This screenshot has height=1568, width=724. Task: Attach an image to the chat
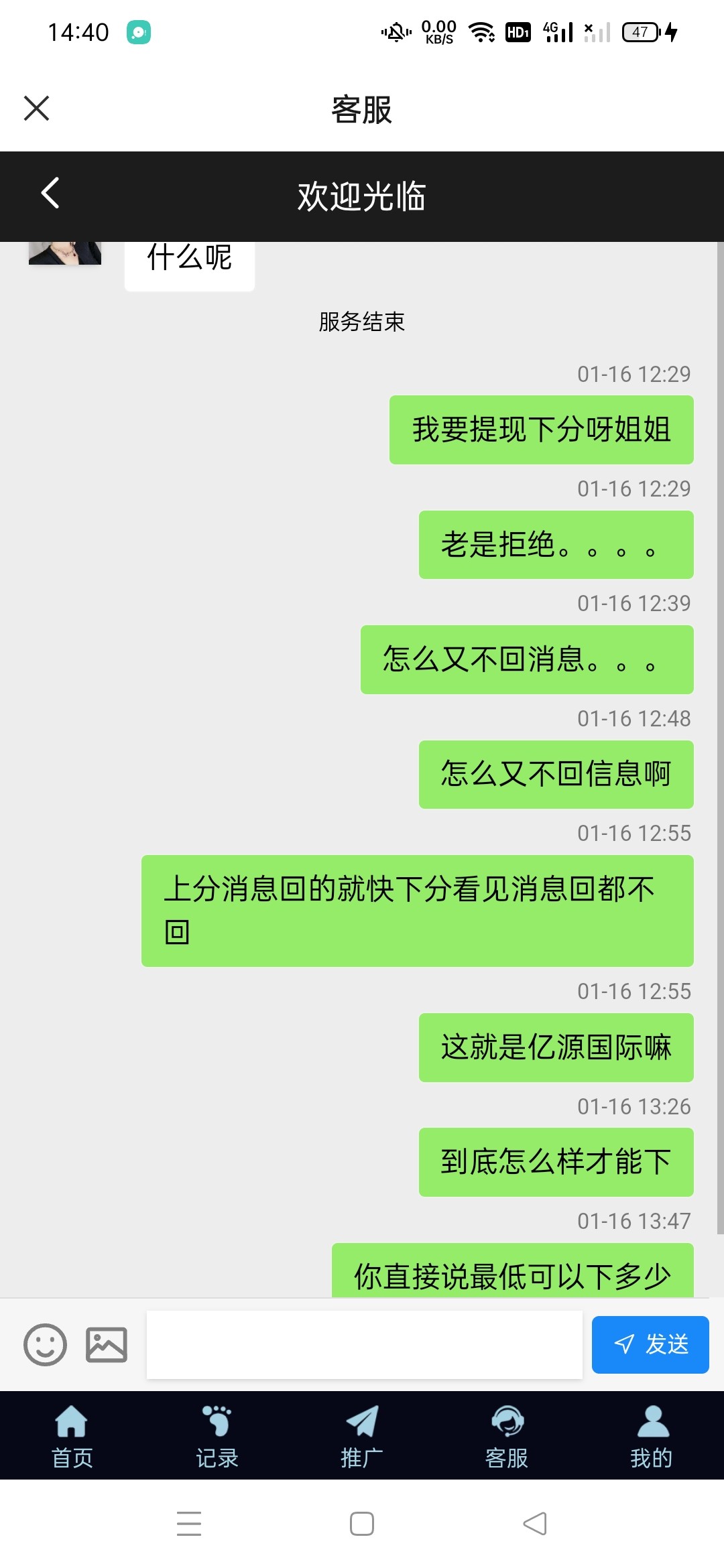click(107, 1344)
